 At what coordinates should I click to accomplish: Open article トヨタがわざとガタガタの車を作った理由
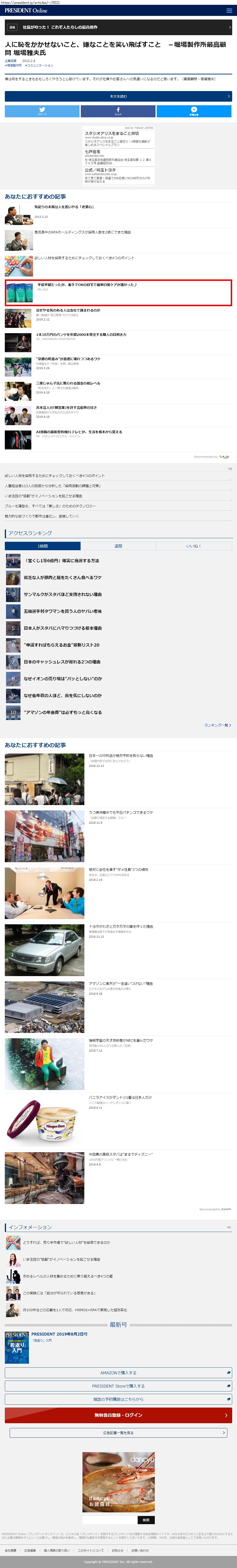121,926
